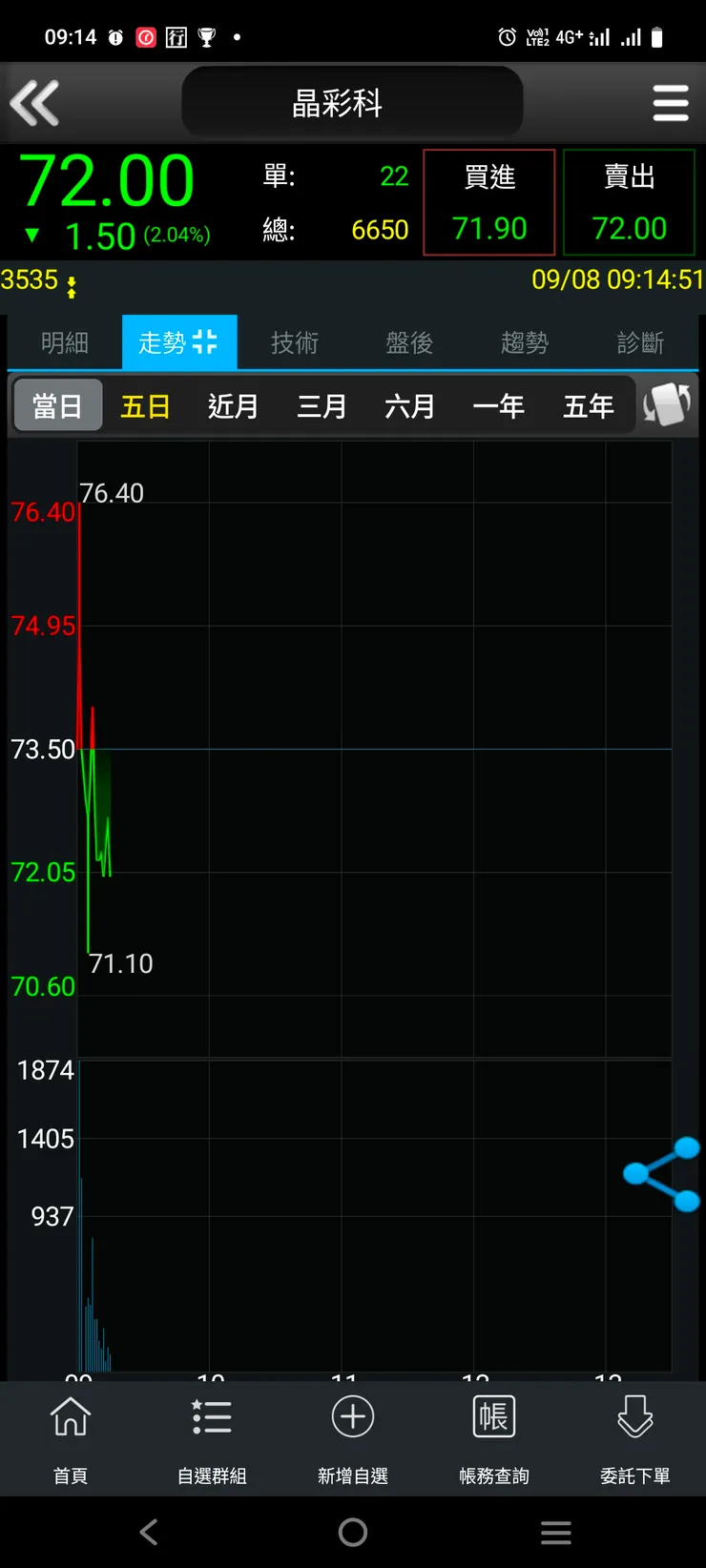The width and height of the screenshot is (706, 1568).
Task: Share this stock chart
Action: 662,1174
